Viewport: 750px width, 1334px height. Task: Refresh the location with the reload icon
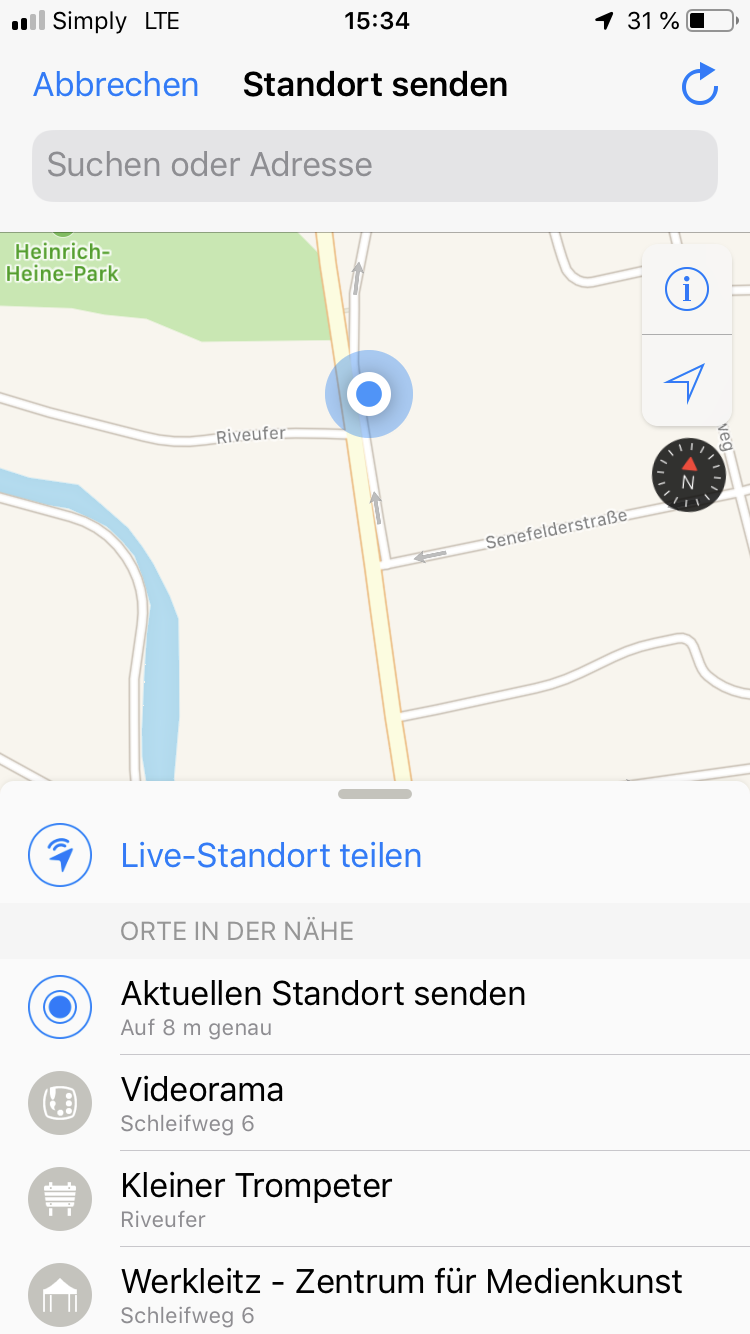click(699, 85)
